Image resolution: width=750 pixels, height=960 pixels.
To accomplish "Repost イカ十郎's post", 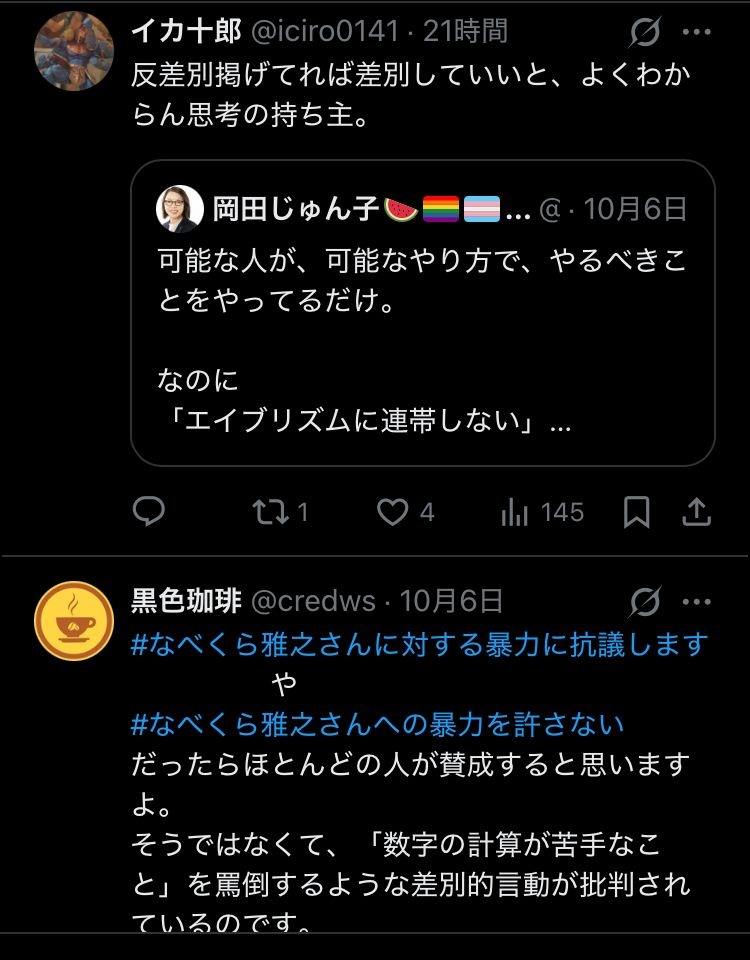I will [x=279, y=513].
